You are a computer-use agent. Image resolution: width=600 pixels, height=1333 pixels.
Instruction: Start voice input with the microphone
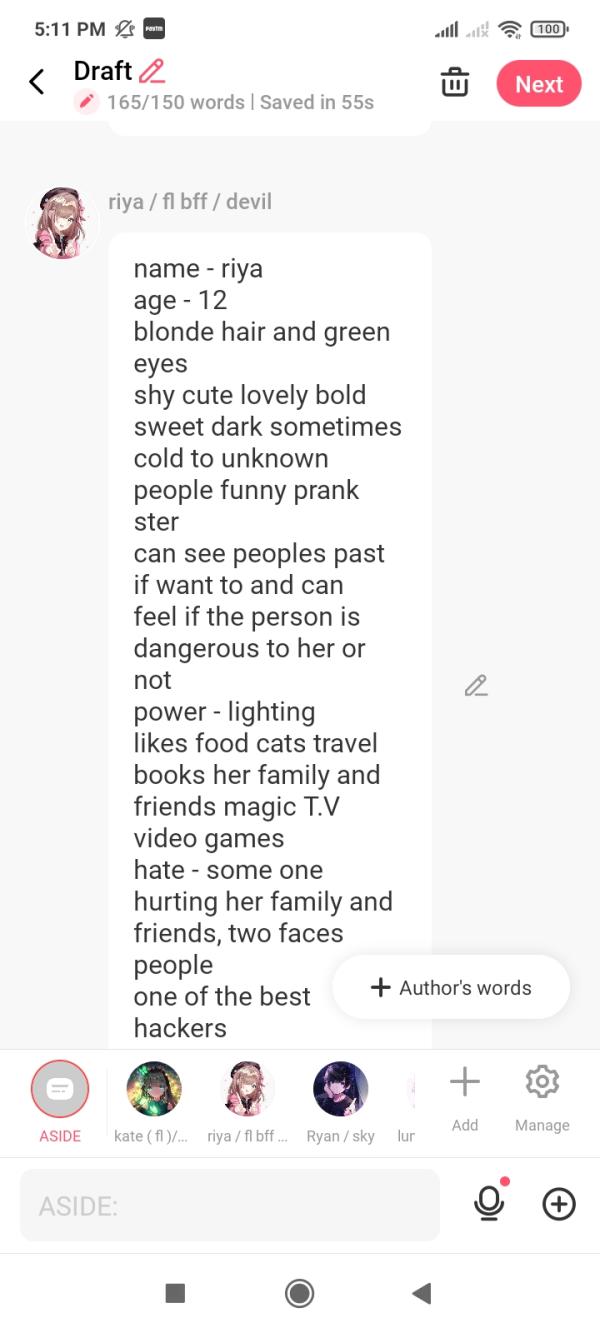[x=489, y=1204]
